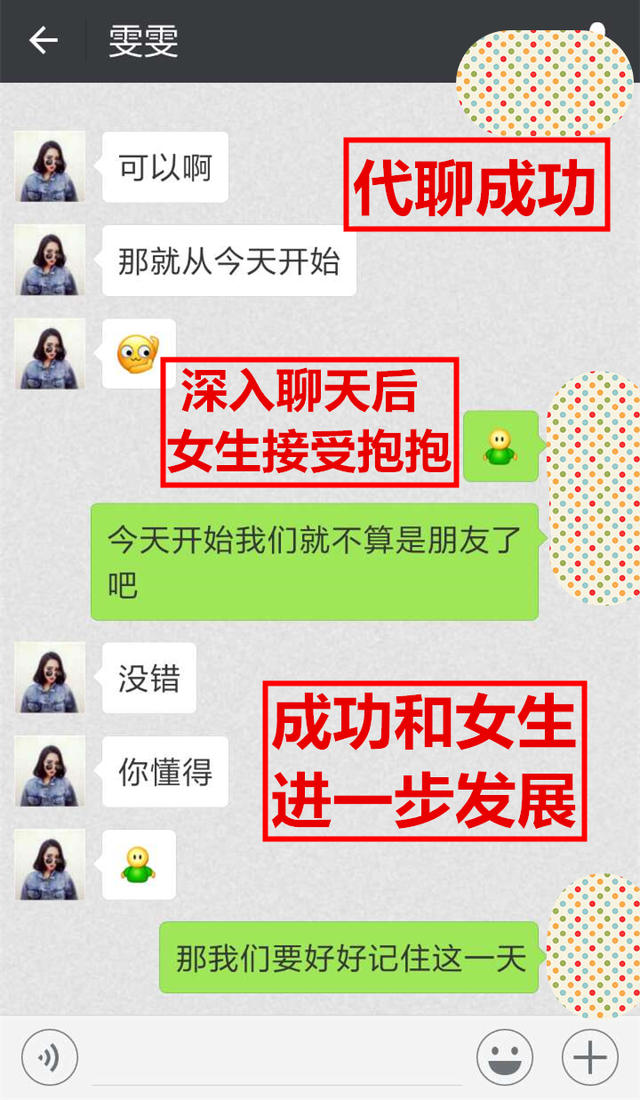Open the plus attachment menu
The image size is (640, 1100).
[590, 1058]
